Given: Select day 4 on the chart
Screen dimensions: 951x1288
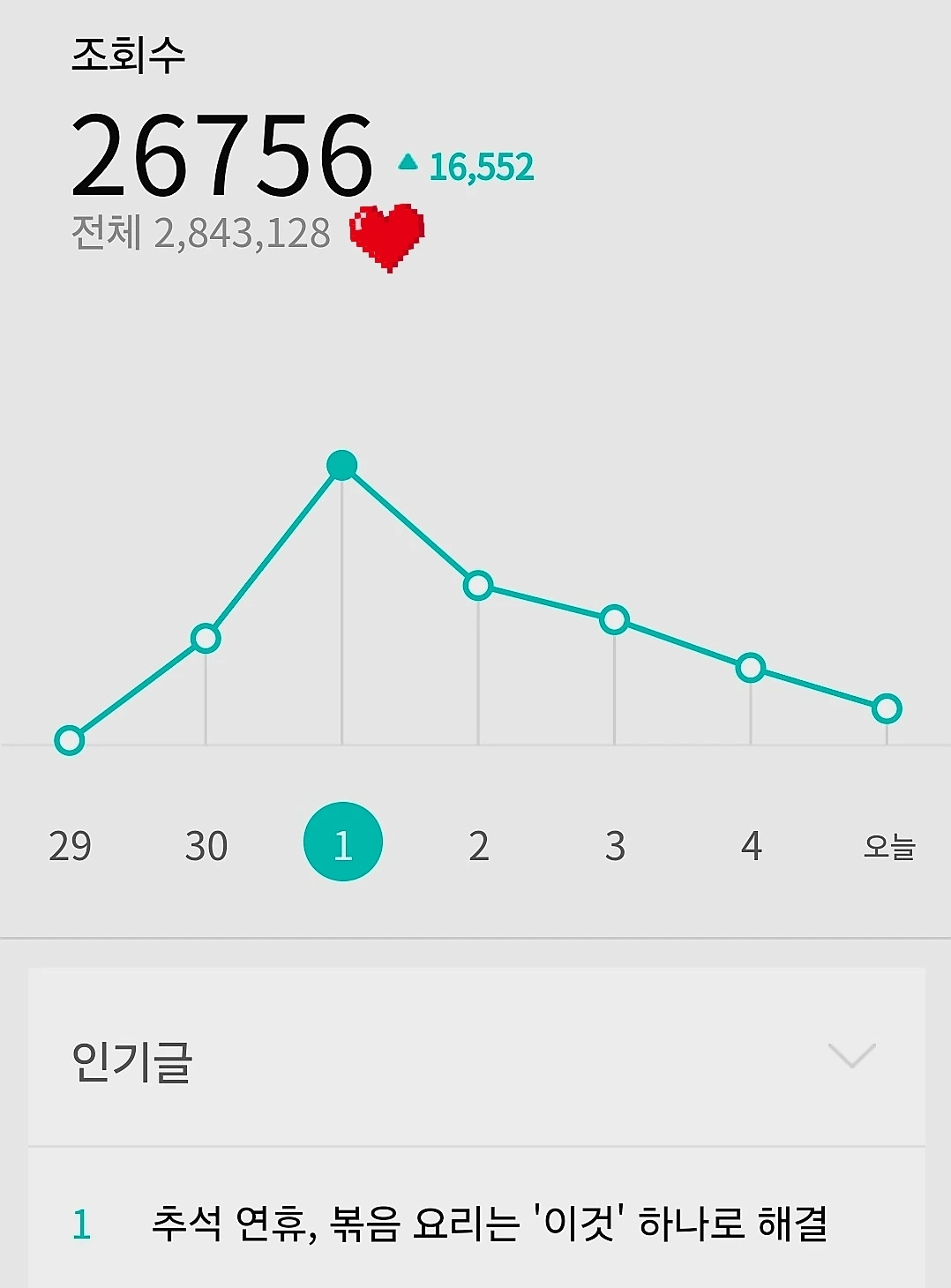Looking at the screenshot, I should pos(751,845).
